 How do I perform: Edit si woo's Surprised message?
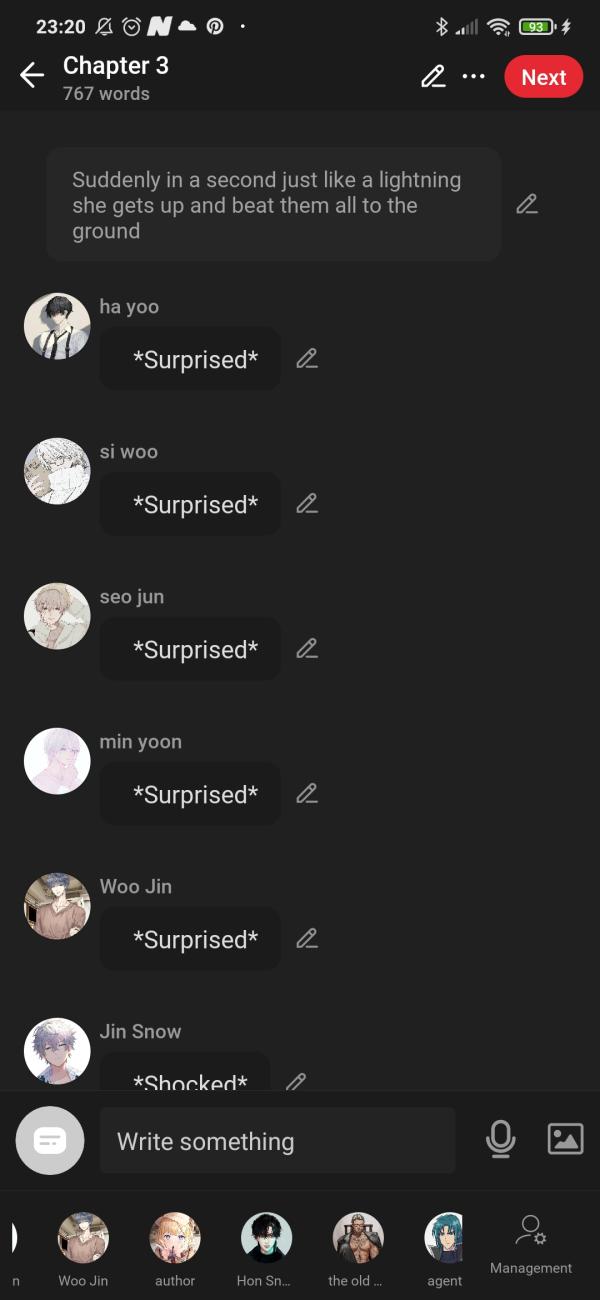click(x=307, y=504)
